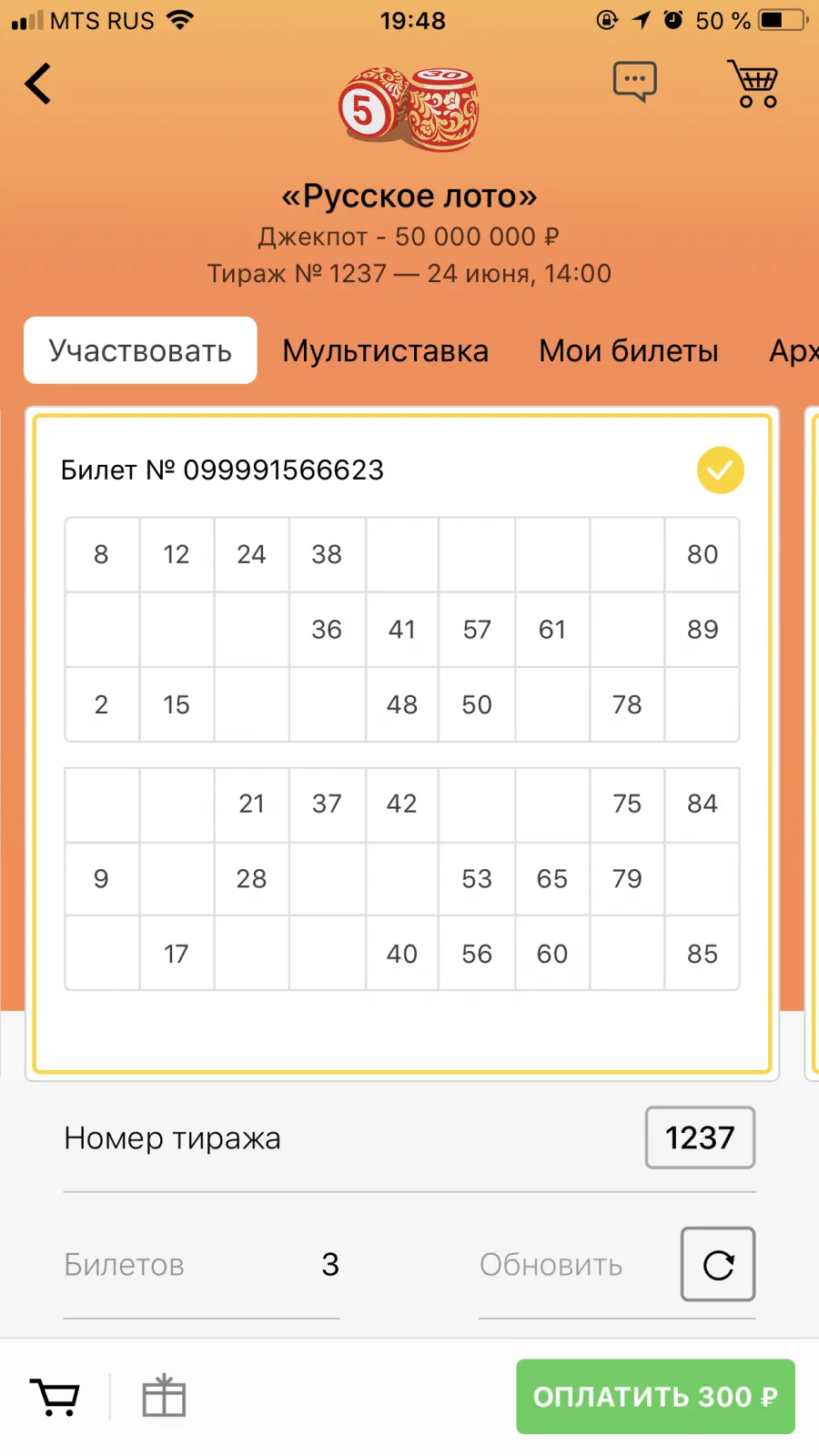819x1456 pixels.
Task: Switch to the Мои билеты tab
Action: 628,350
